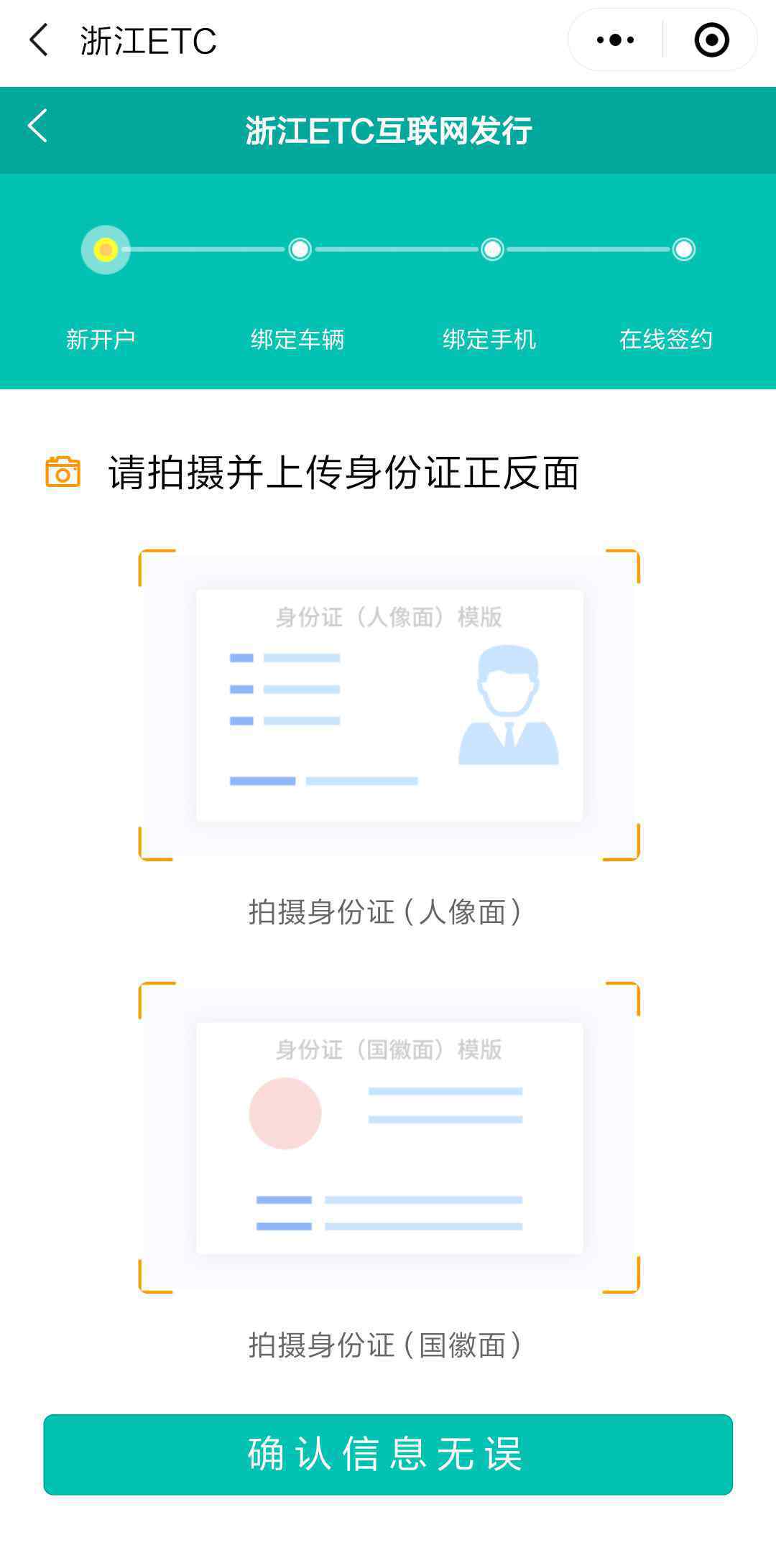
Task: Go back from the 浙江ETC mini program
Action: point(39,40)
